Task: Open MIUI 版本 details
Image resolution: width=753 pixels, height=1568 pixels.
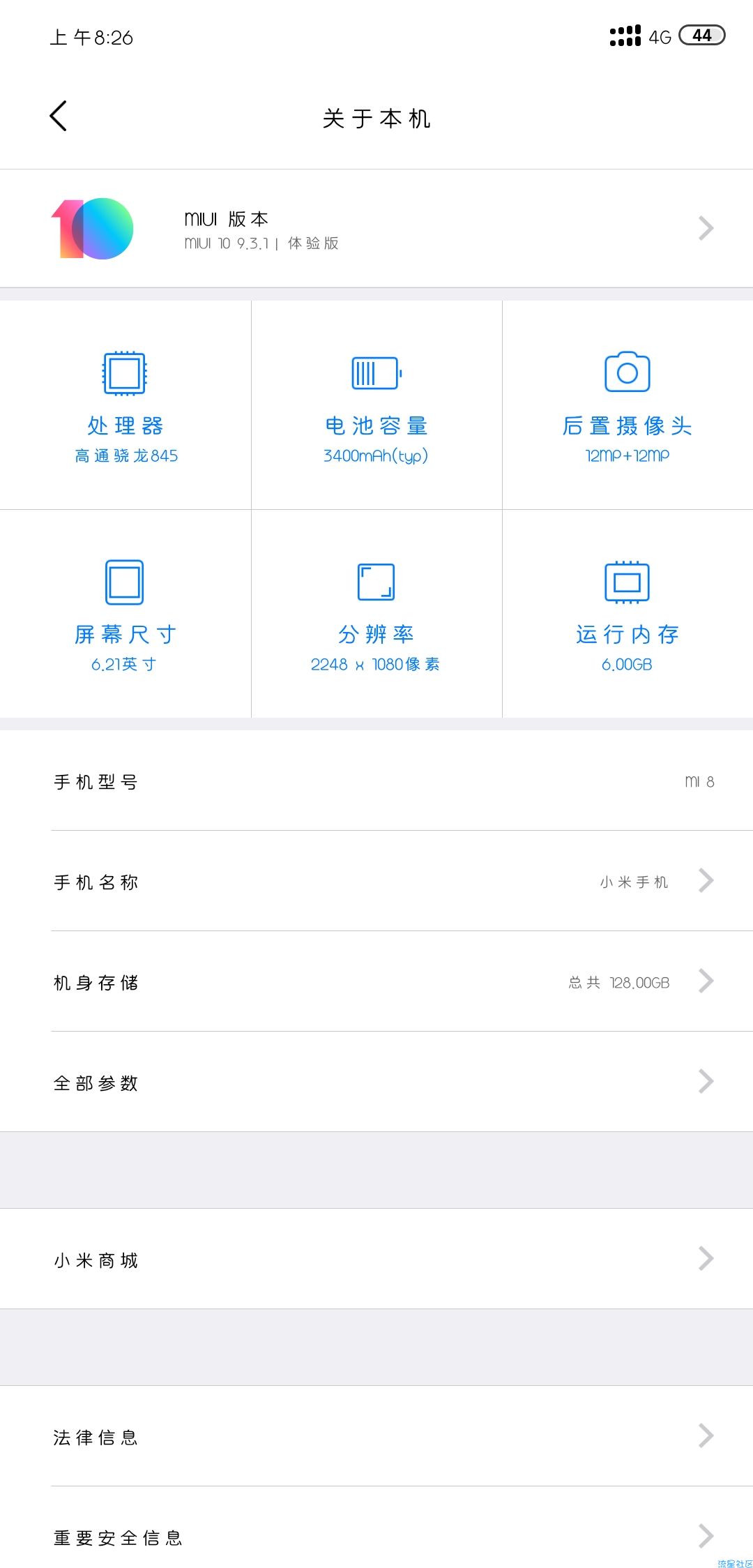Action: pyautogui.click(x=376, y=228)
